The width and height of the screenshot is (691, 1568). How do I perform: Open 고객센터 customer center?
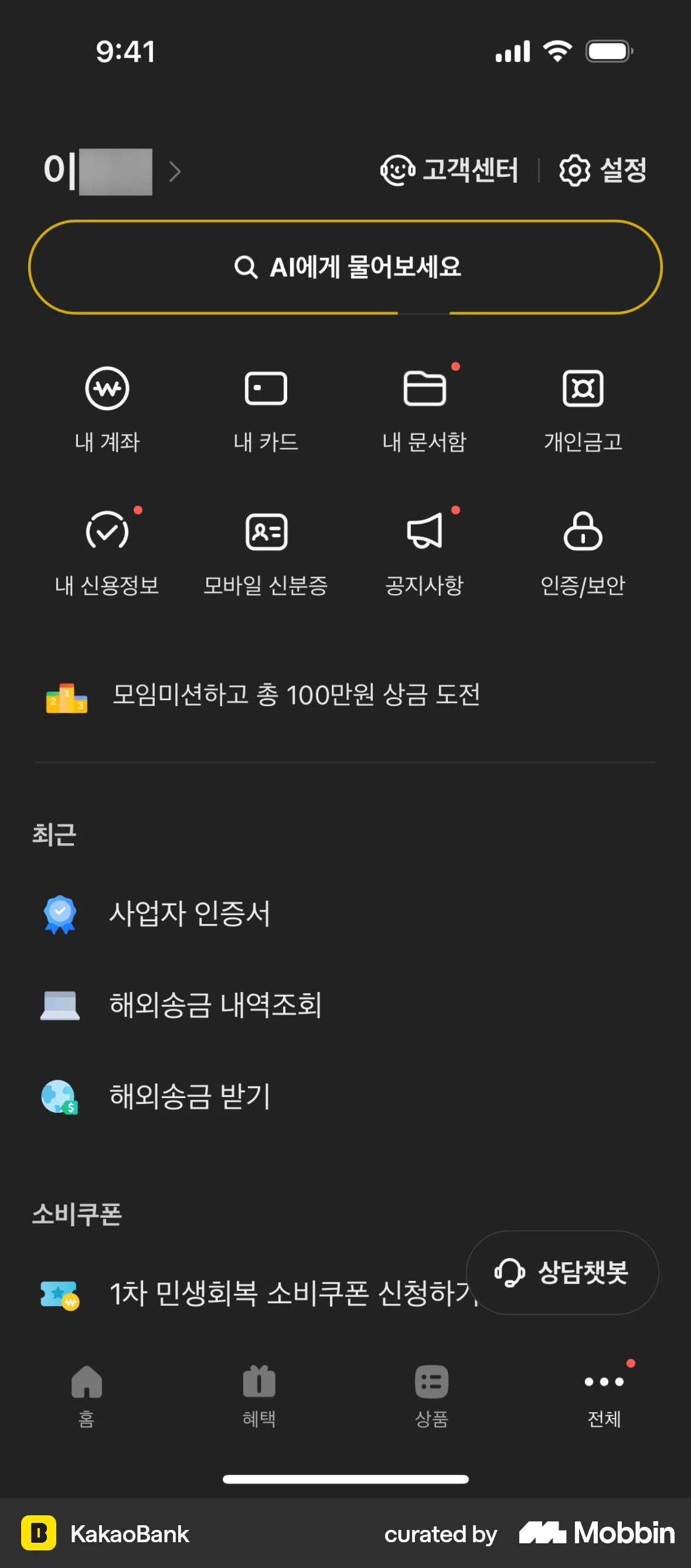(450, 171)
